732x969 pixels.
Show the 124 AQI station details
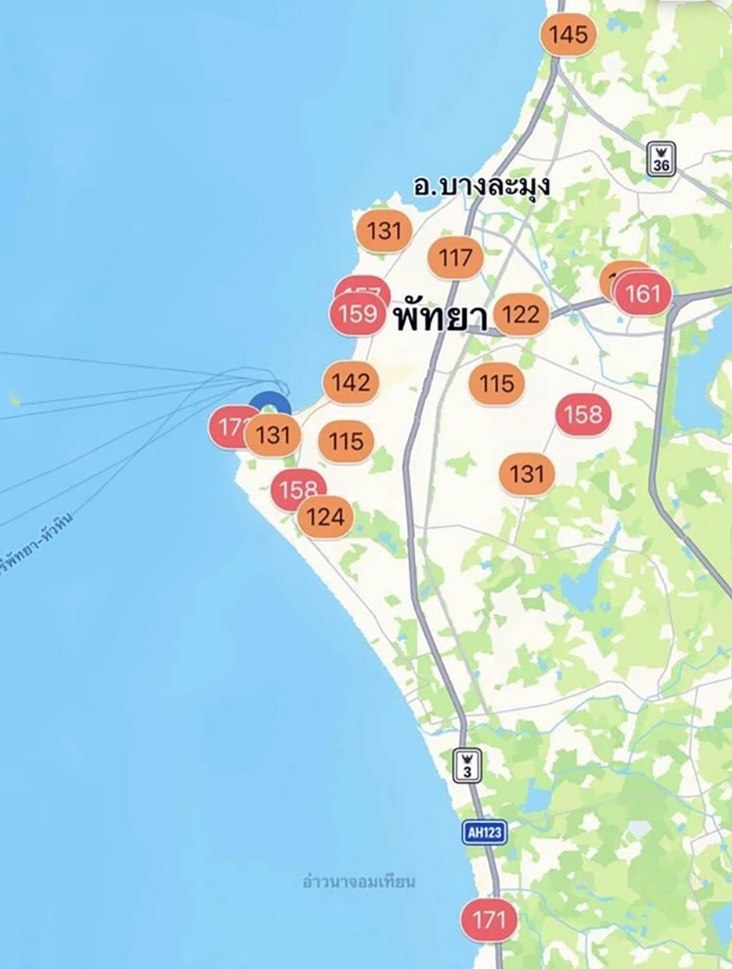(325, 518)
